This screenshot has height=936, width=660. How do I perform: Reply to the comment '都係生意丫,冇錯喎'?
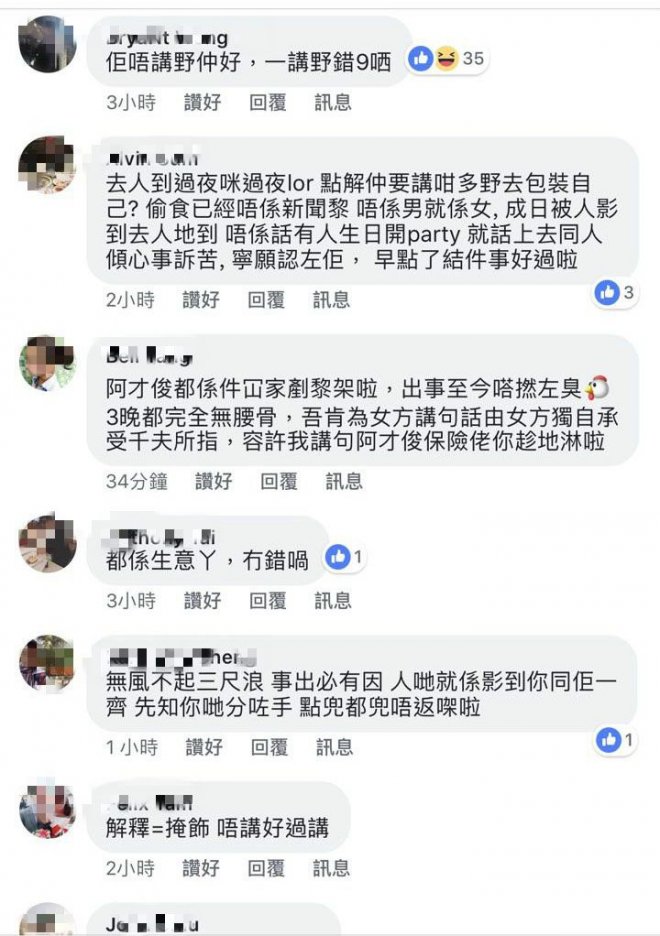point(267,600)
